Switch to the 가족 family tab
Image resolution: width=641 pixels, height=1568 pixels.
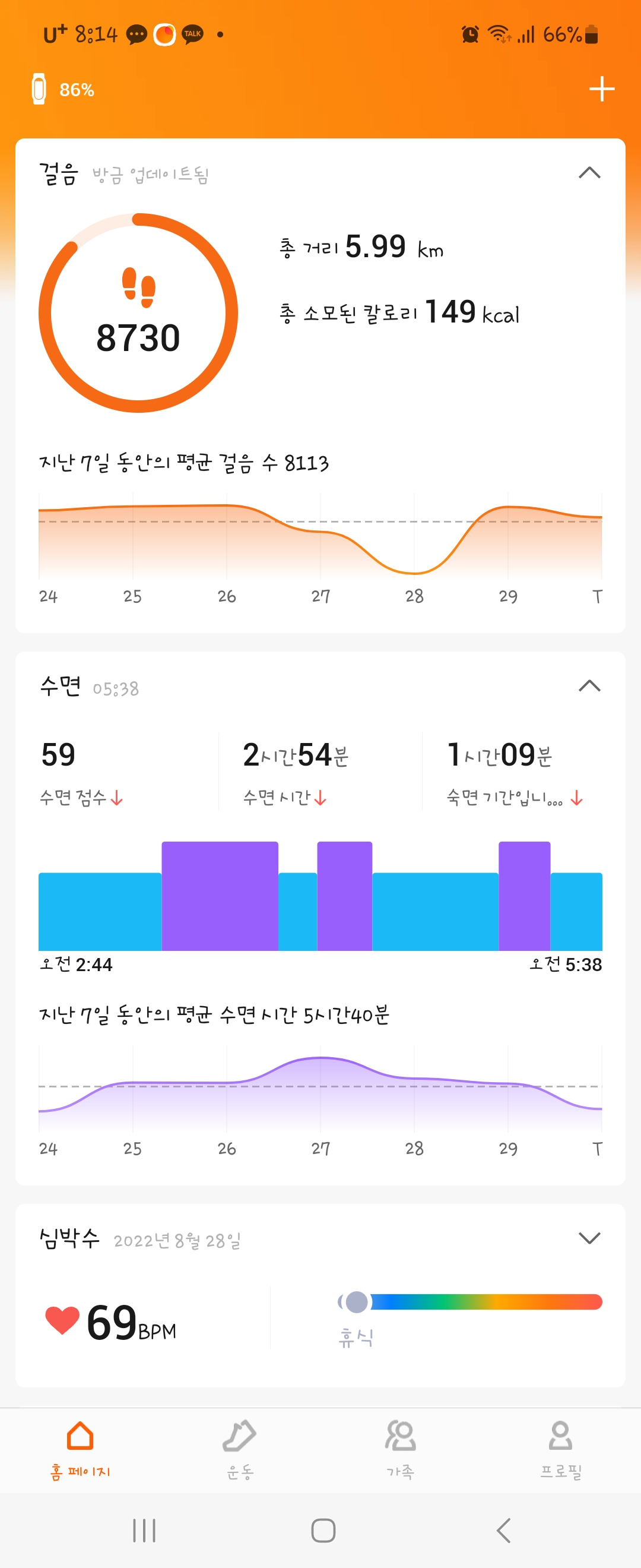400,1447
